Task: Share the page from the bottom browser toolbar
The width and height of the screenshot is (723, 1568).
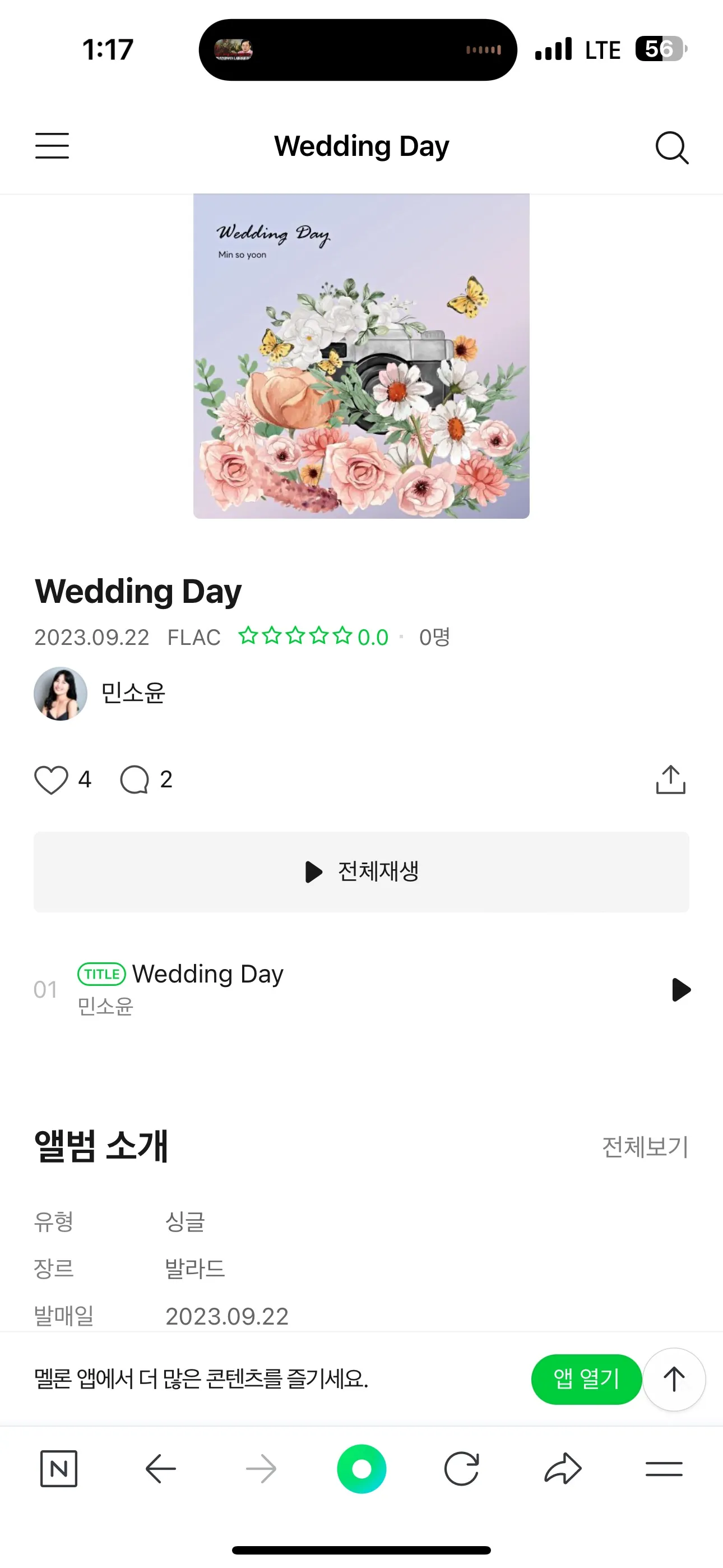Action: click(563, 1468)
